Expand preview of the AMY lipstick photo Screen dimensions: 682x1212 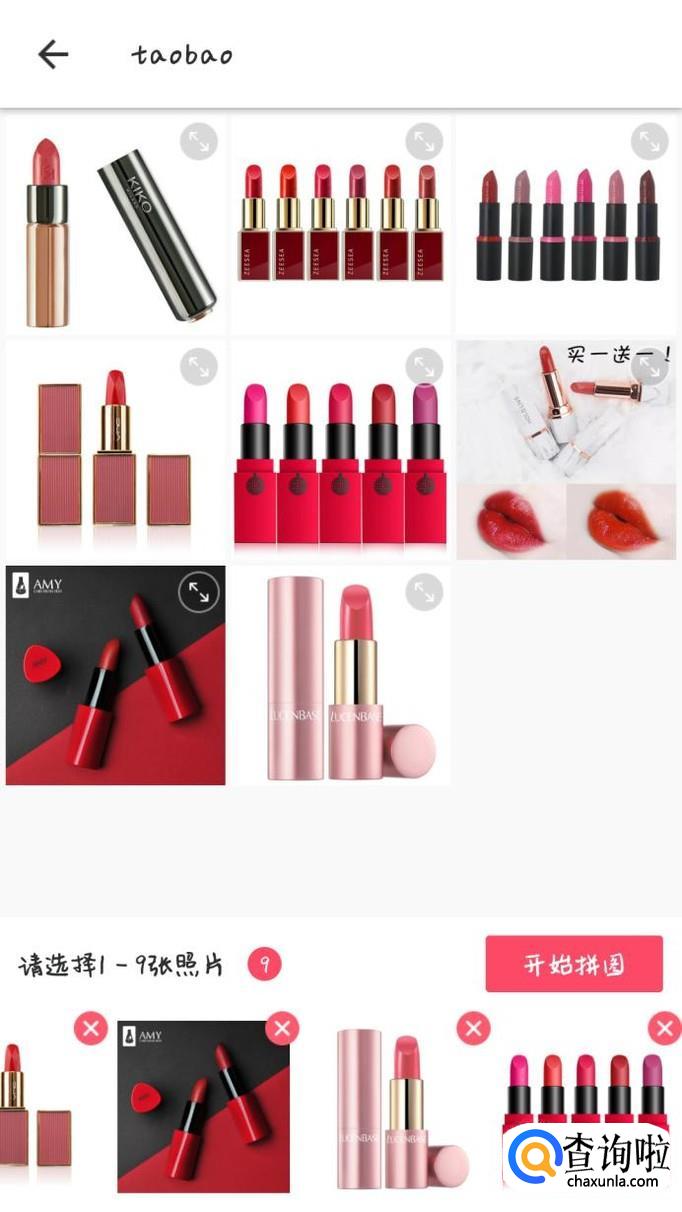tap(199, 593)
